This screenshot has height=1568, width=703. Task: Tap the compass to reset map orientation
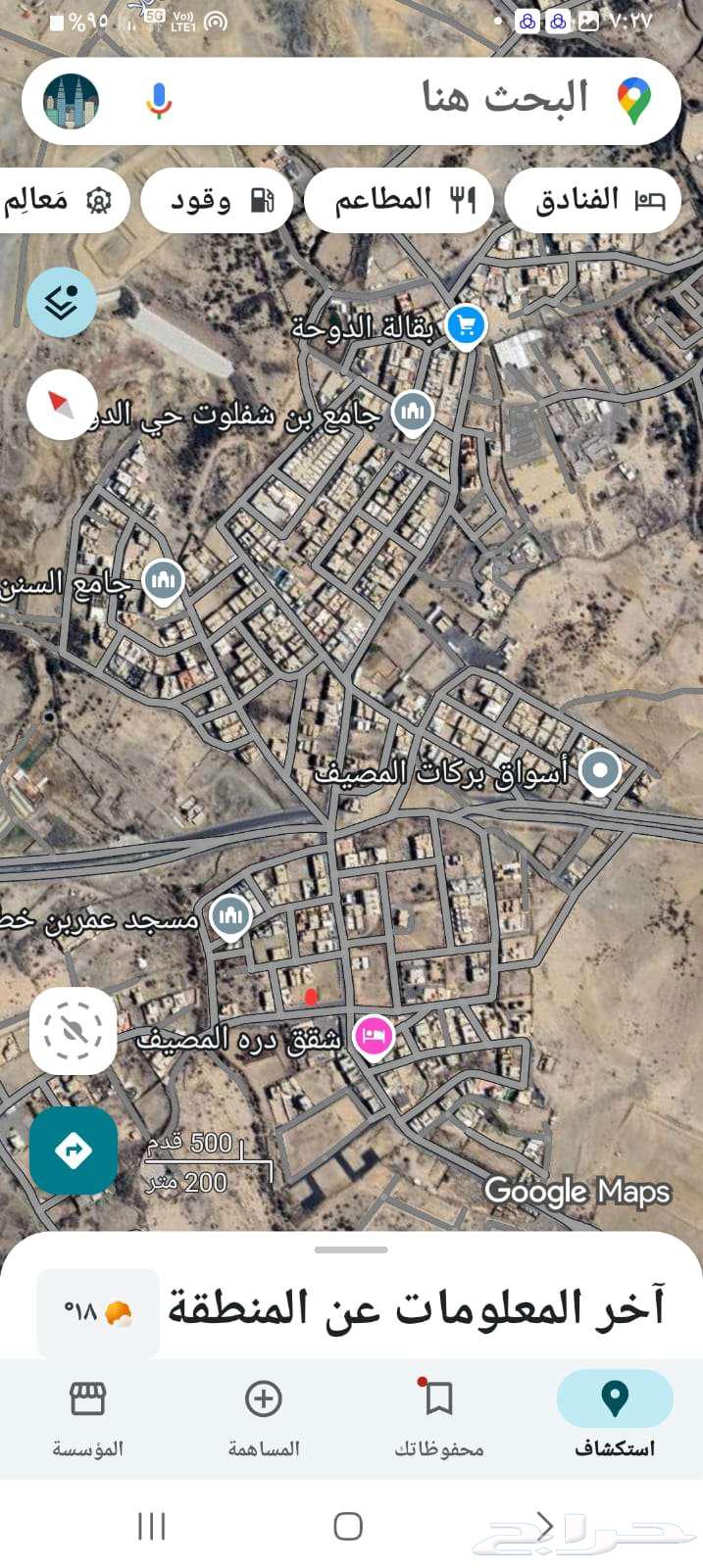tap(62, 404)
